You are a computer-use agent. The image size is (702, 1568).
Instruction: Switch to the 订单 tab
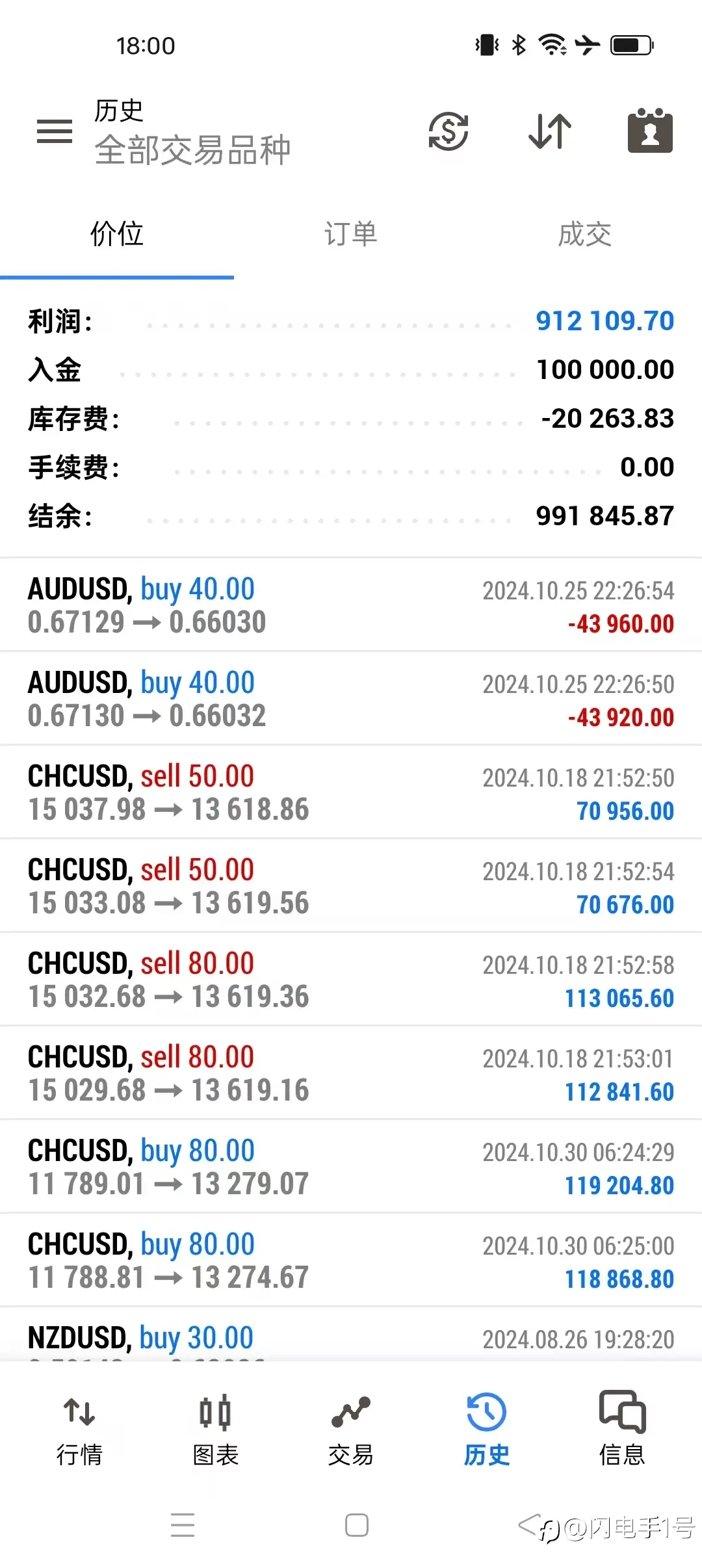pos(351,234)
